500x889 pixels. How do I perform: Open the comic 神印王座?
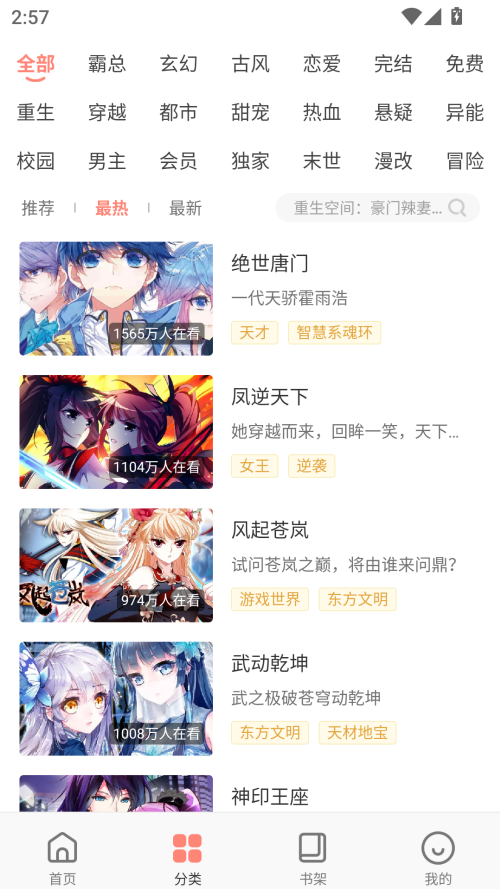point(249,794)
